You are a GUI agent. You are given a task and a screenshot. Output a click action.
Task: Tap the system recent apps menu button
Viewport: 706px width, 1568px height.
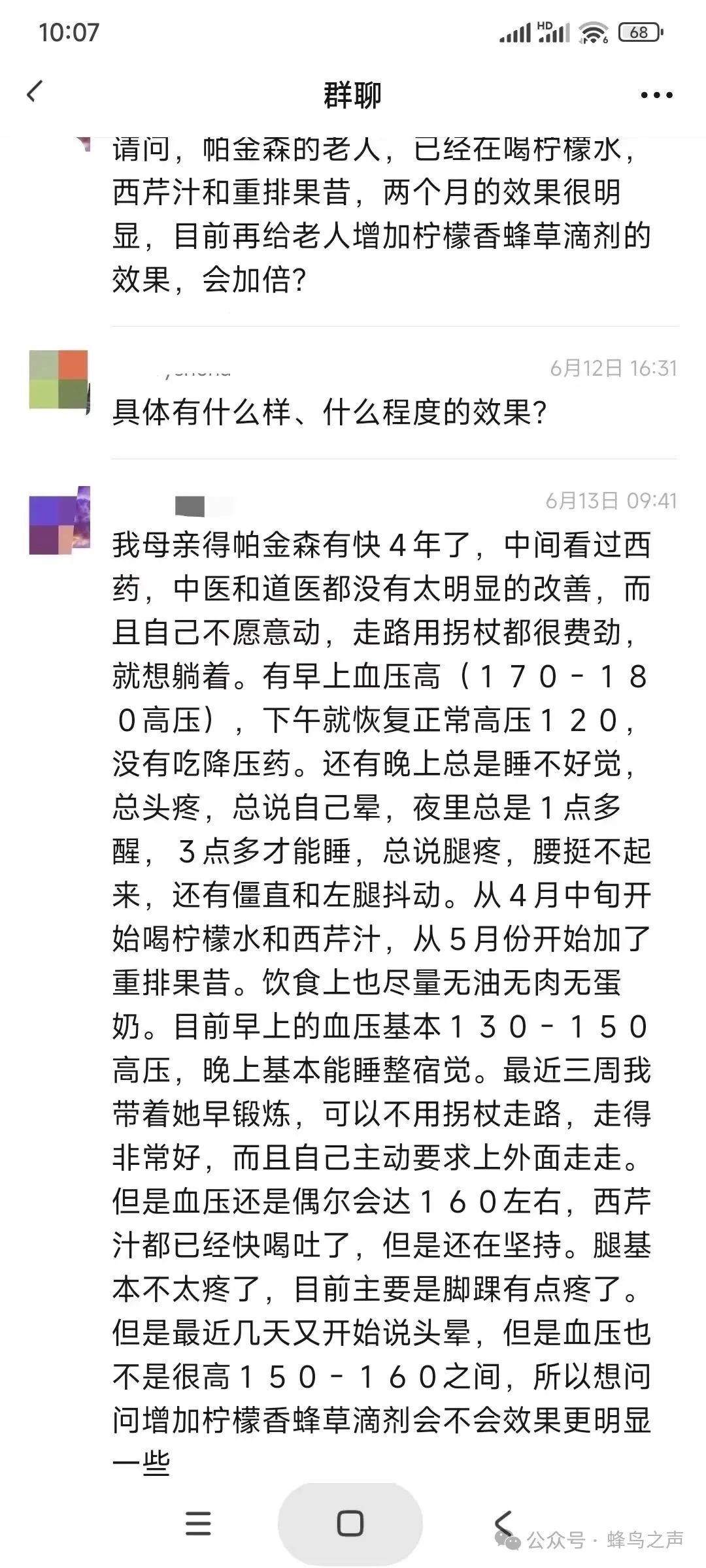[198, 1523]
